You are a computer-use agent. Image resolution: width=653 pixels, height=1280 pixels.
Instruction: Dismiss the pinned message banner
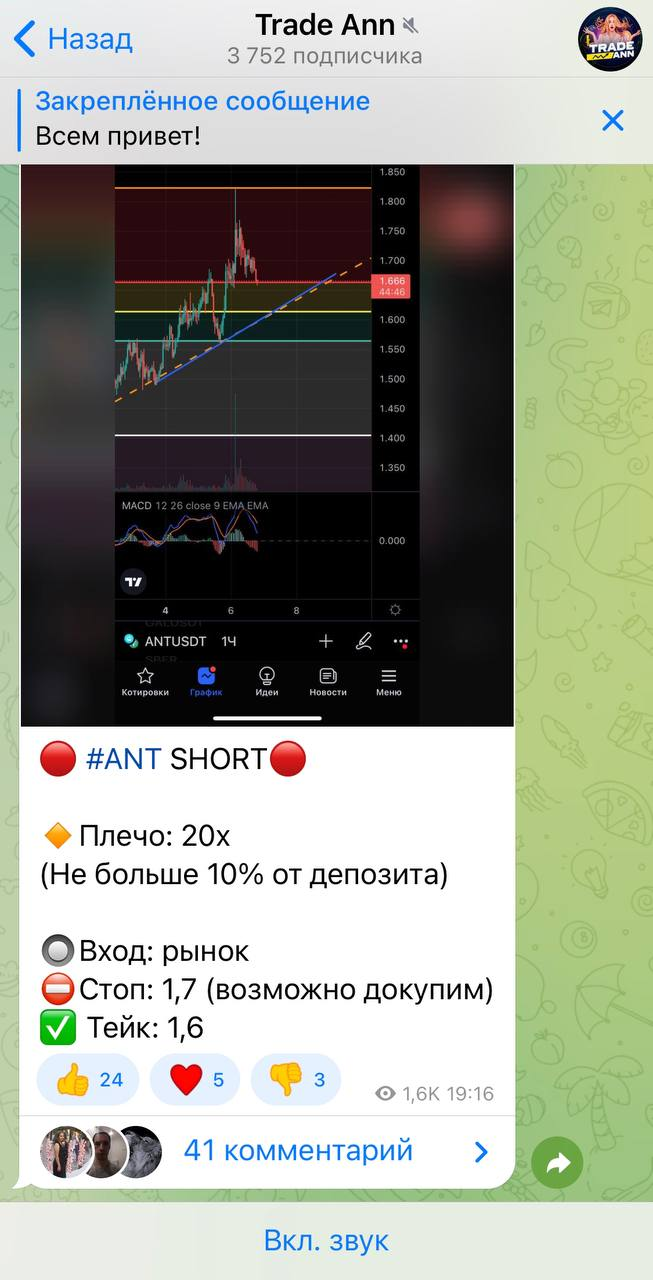point(612,121)
